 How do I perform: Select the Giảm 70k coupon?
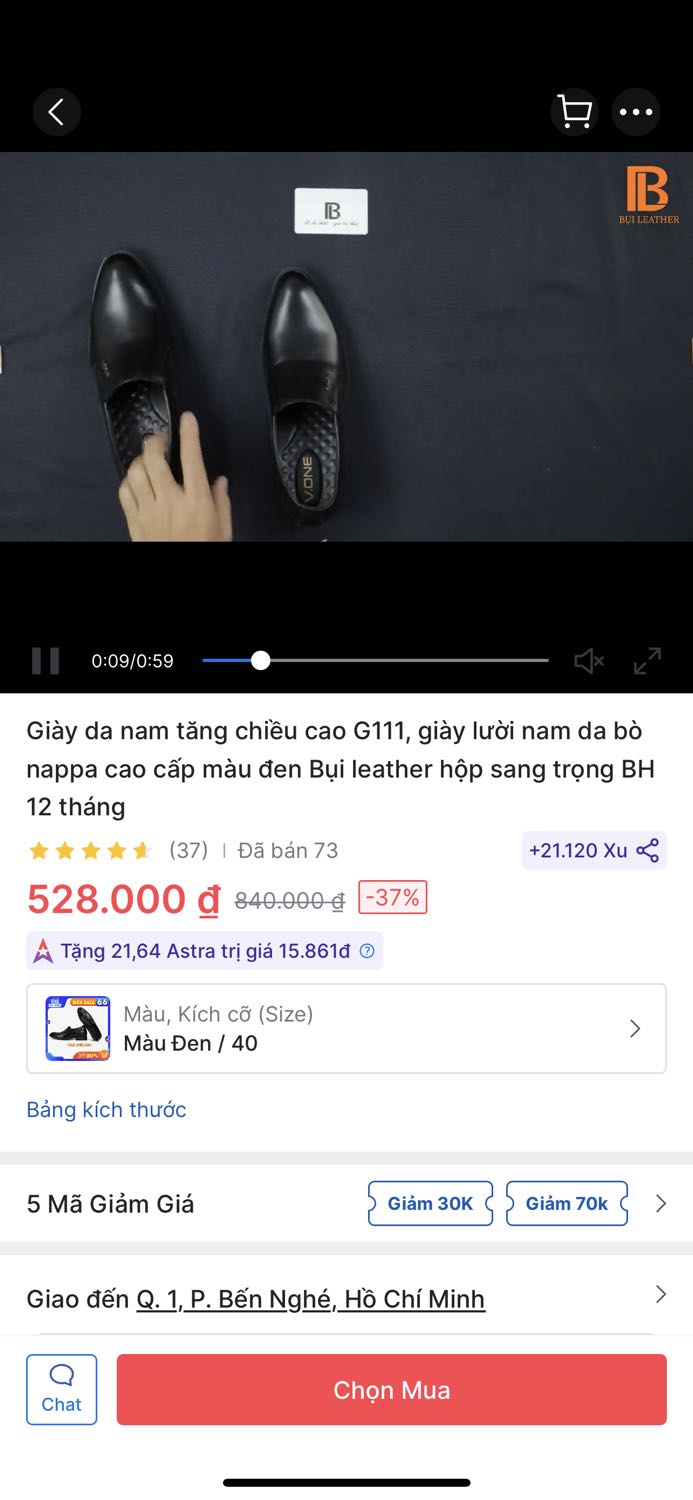click(567, 1204)
